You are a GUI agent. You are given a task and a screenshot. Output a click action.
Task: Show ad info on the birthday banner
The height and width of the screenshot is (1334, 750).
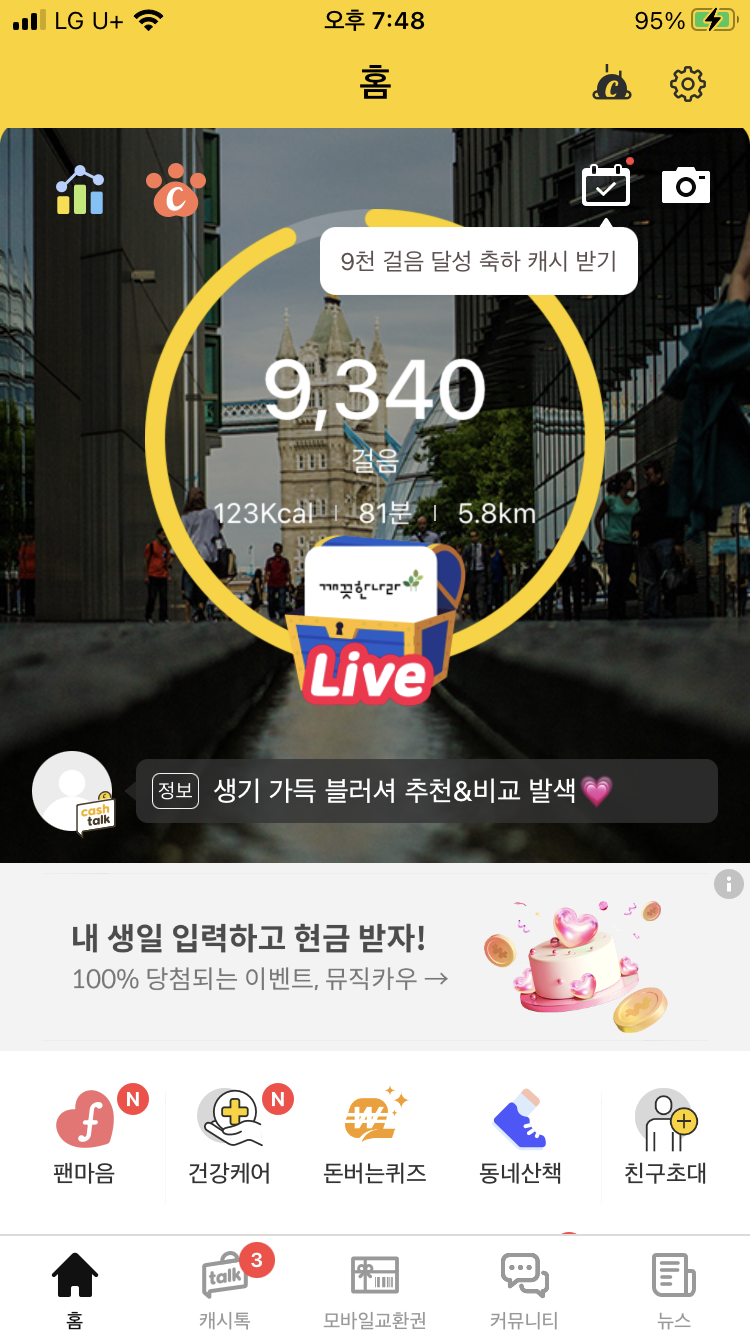click(728, 884)
